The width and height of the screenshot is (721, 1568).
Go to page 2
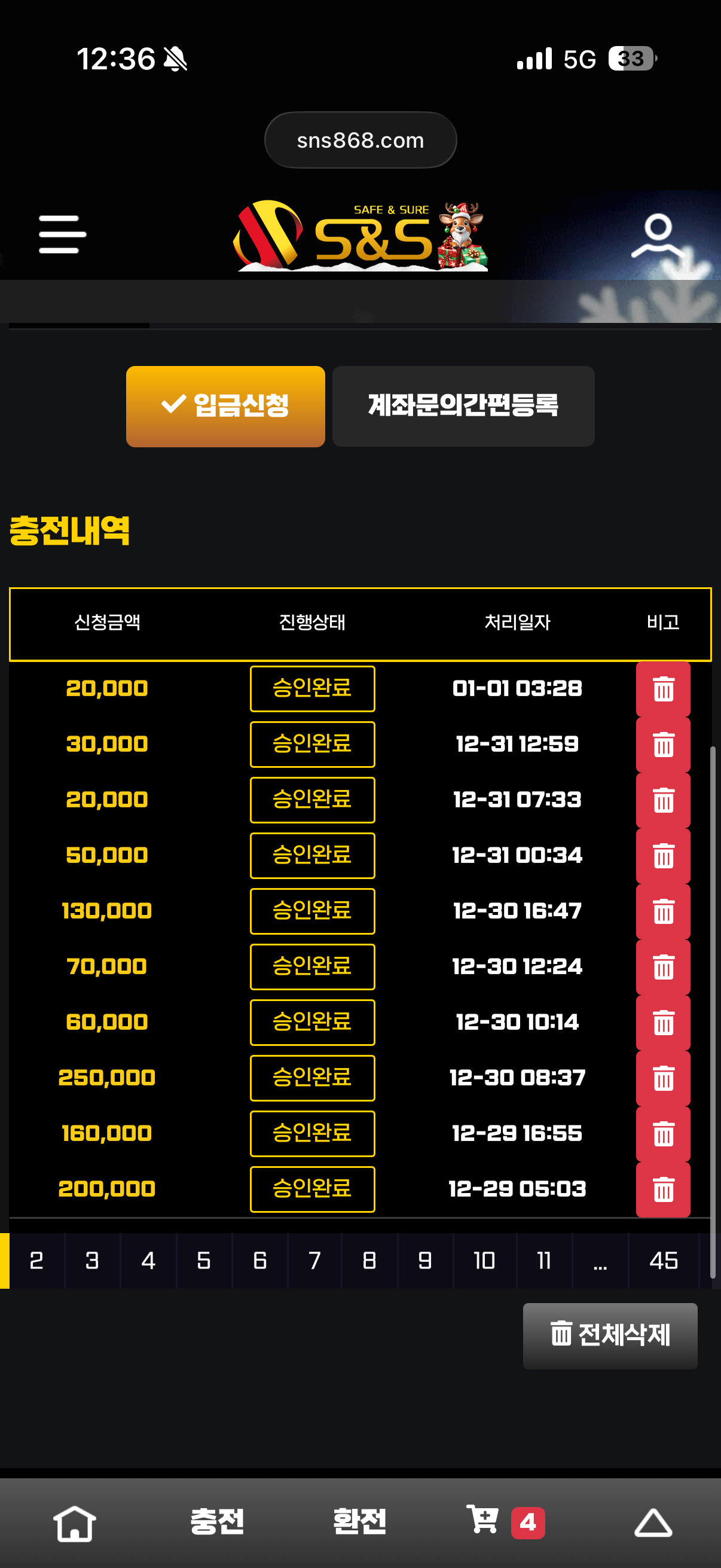click(36, 1261)
